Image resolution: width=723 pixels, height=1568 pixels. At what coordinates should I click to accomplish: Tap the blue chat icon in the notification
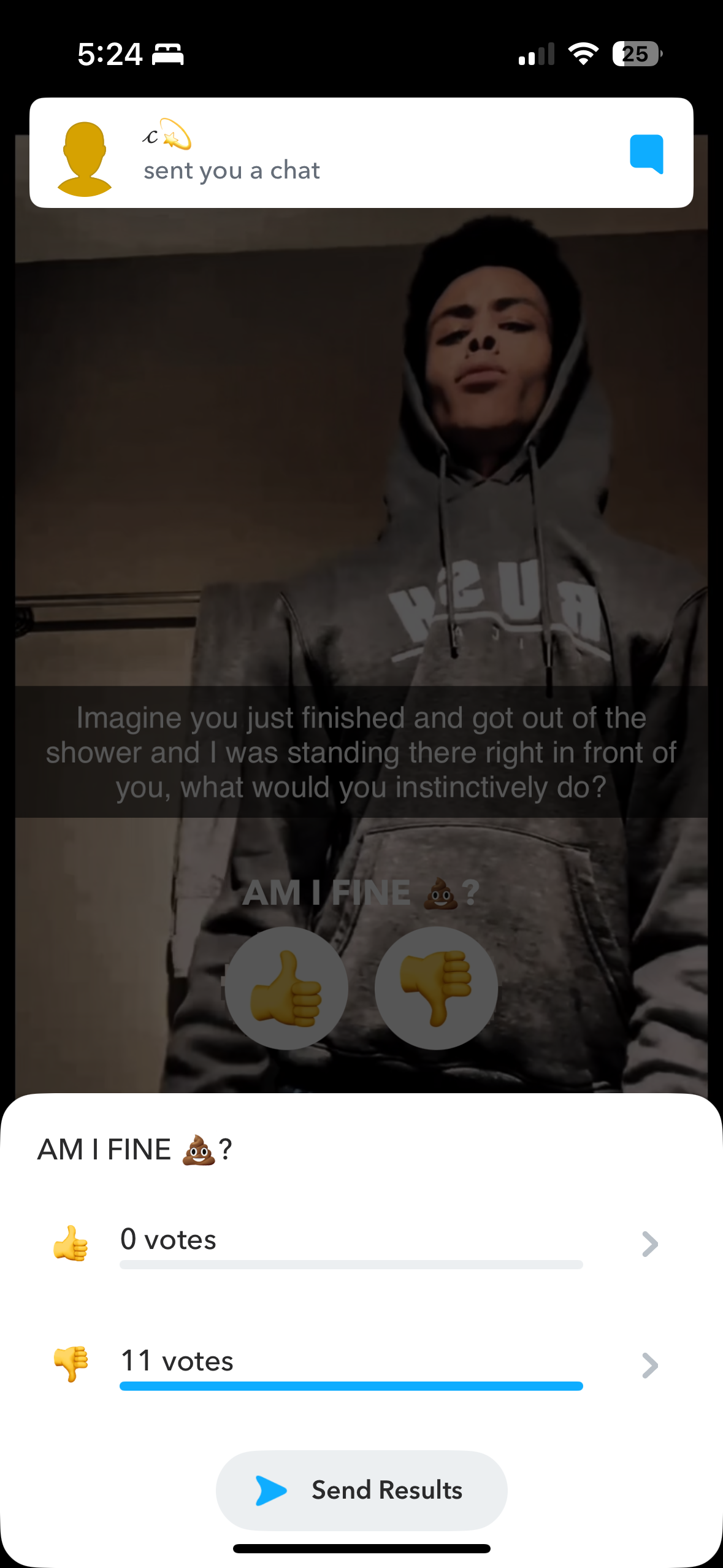point(646,153)
